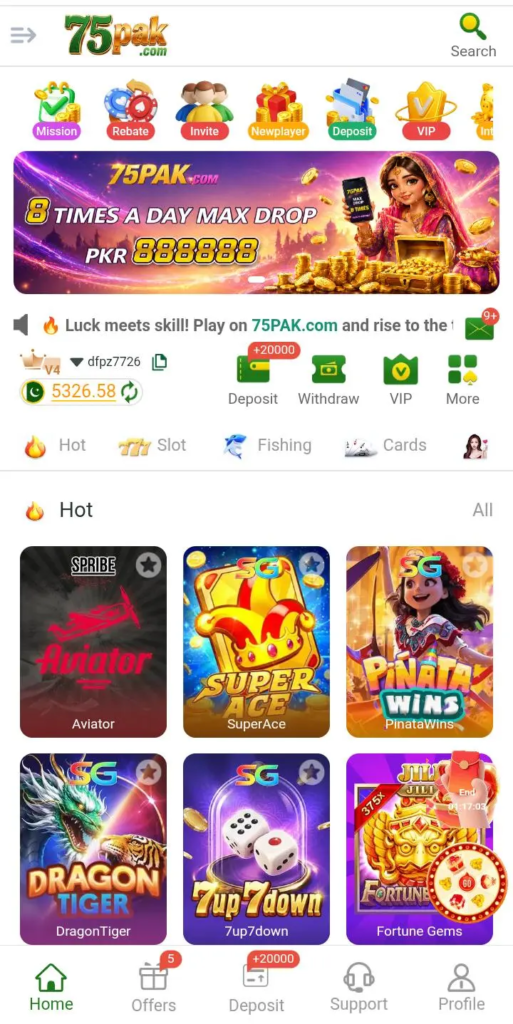Image resolution: width=513 pixels, height=1024 pixels.
Task: Launch the Aviator game
Action: pos(93,641)
